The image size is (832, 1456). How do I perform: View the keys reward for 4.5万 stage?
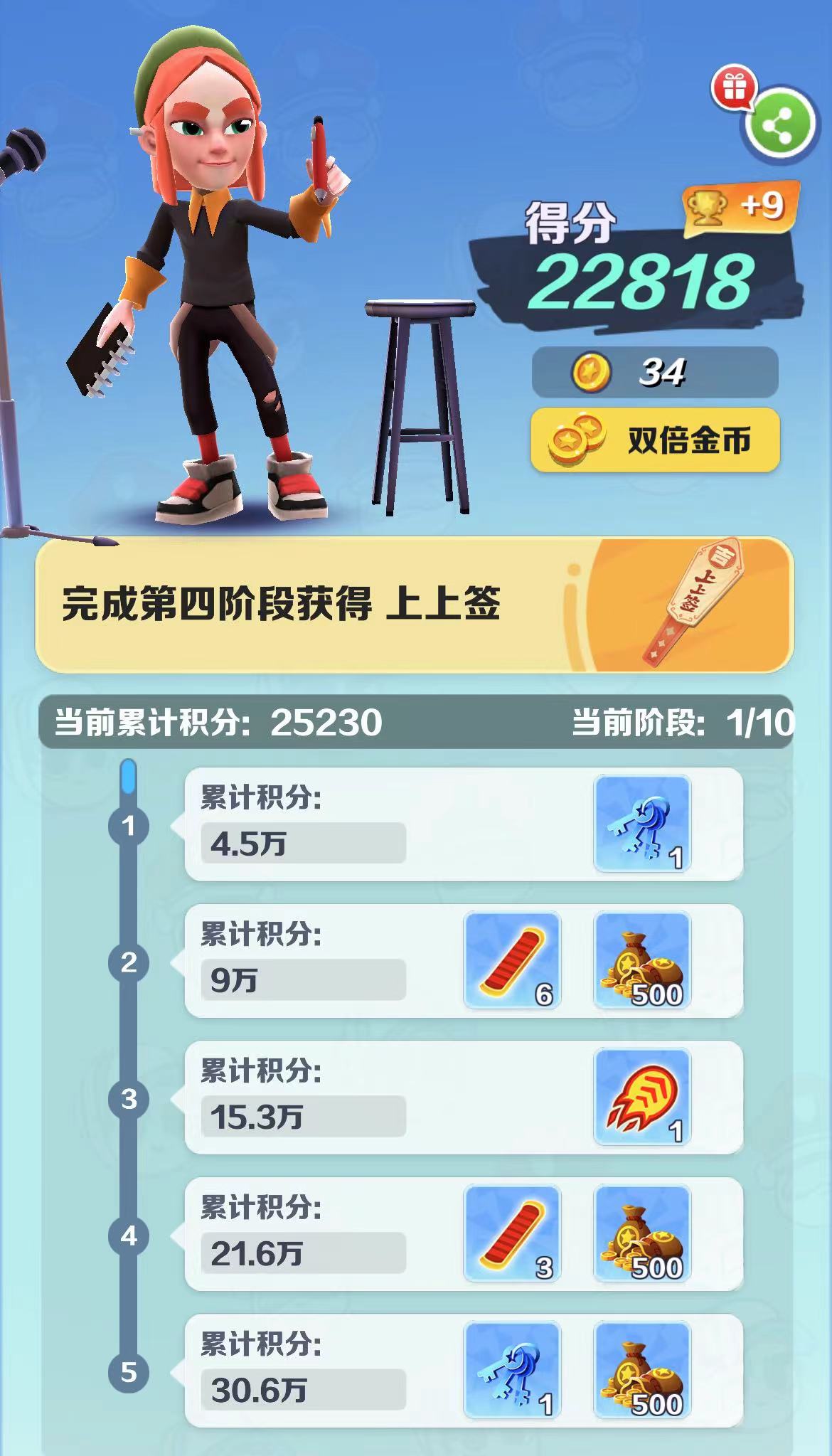tap(642, 824)
